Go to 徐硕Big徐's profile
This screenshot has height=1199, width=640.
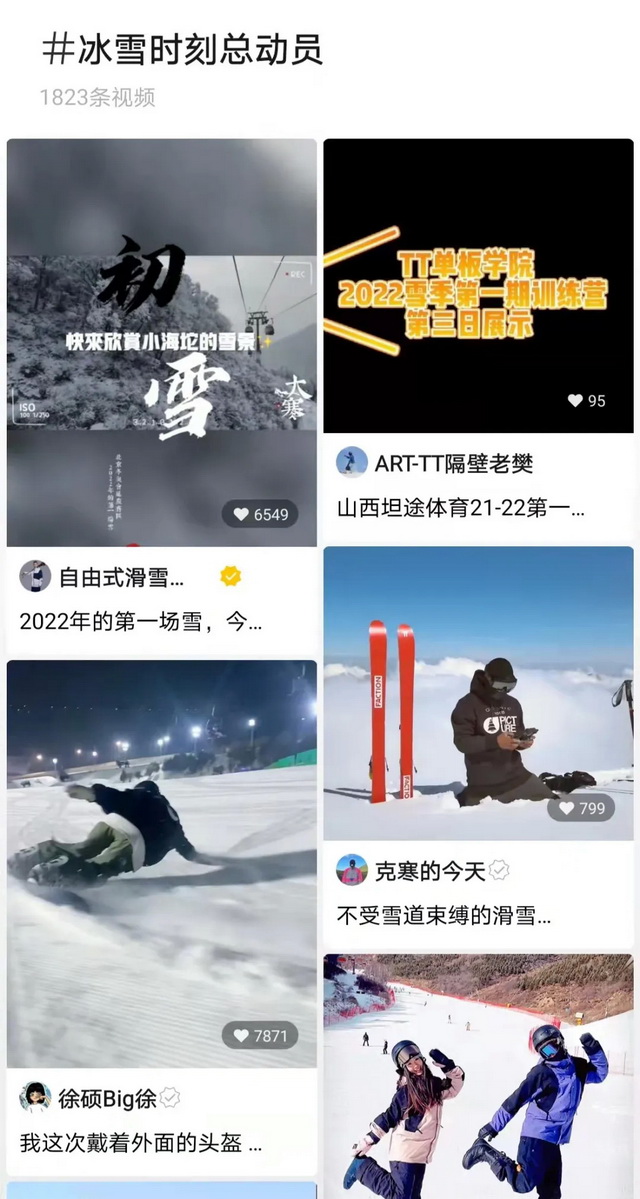click(107, 1098)
